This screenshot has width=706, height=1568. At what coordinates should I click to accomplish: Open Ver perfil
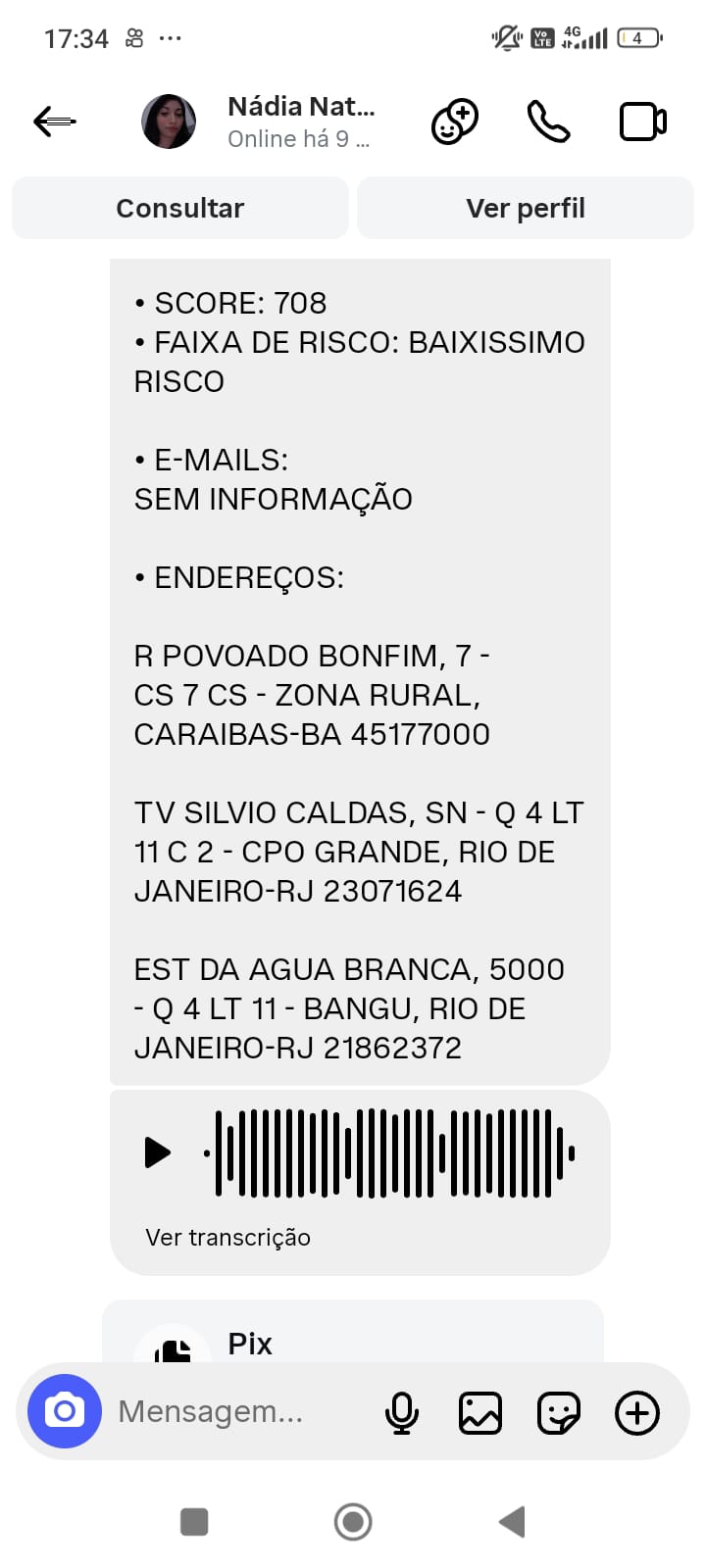[526, 208]
